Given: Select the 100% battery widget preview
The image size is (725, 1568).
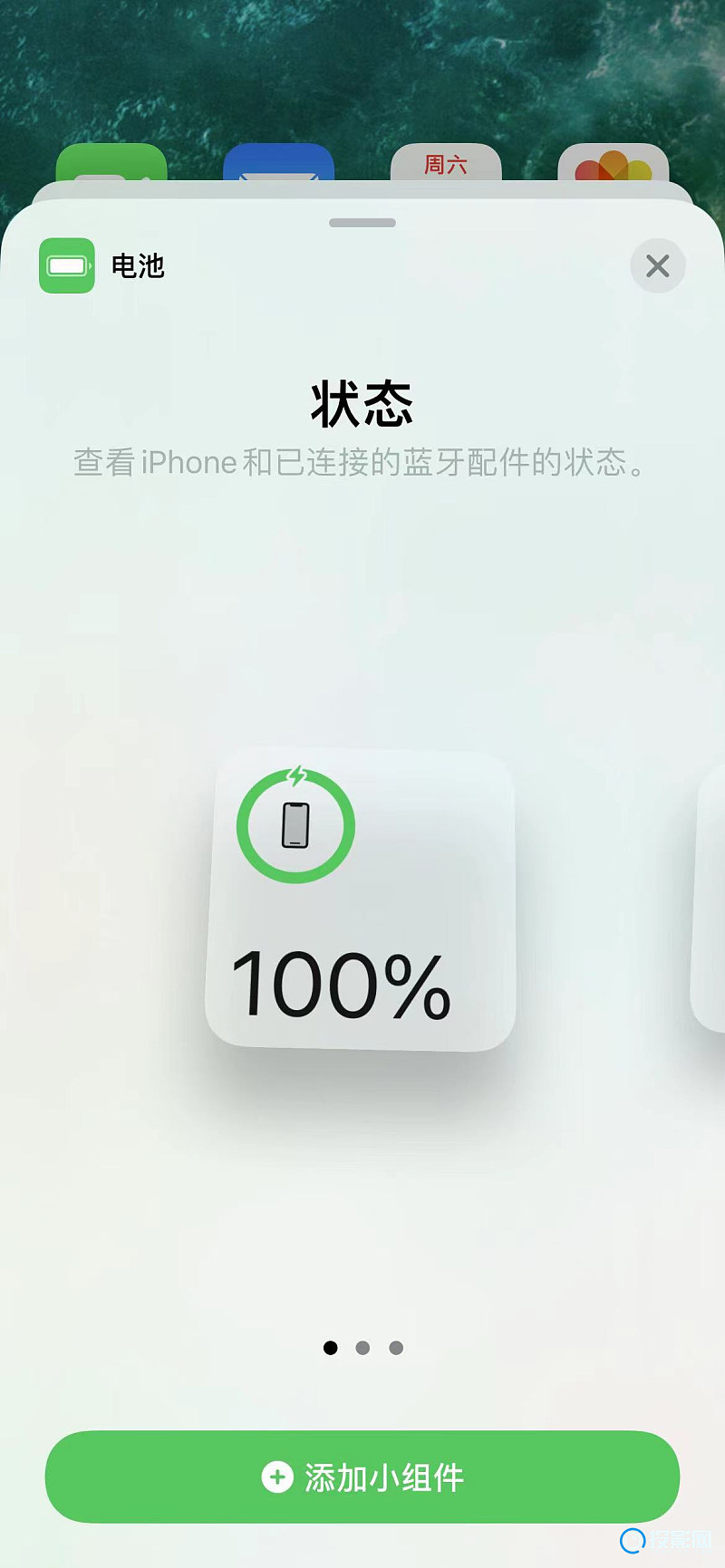Looking at the screenshot, I should [x=361, y=900].
